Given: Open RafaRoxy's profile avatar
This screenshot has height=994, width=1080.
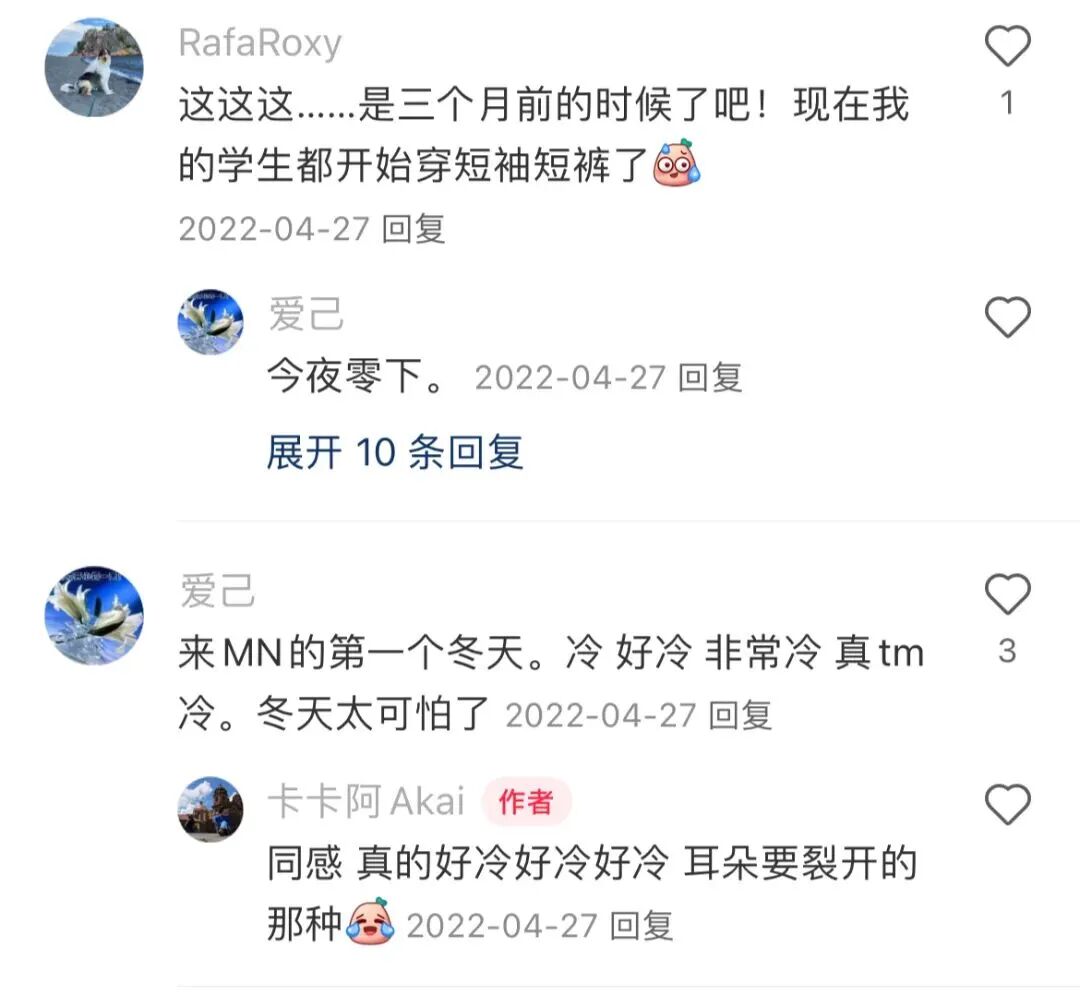Looking at the screenshot, I should [94, 67].
